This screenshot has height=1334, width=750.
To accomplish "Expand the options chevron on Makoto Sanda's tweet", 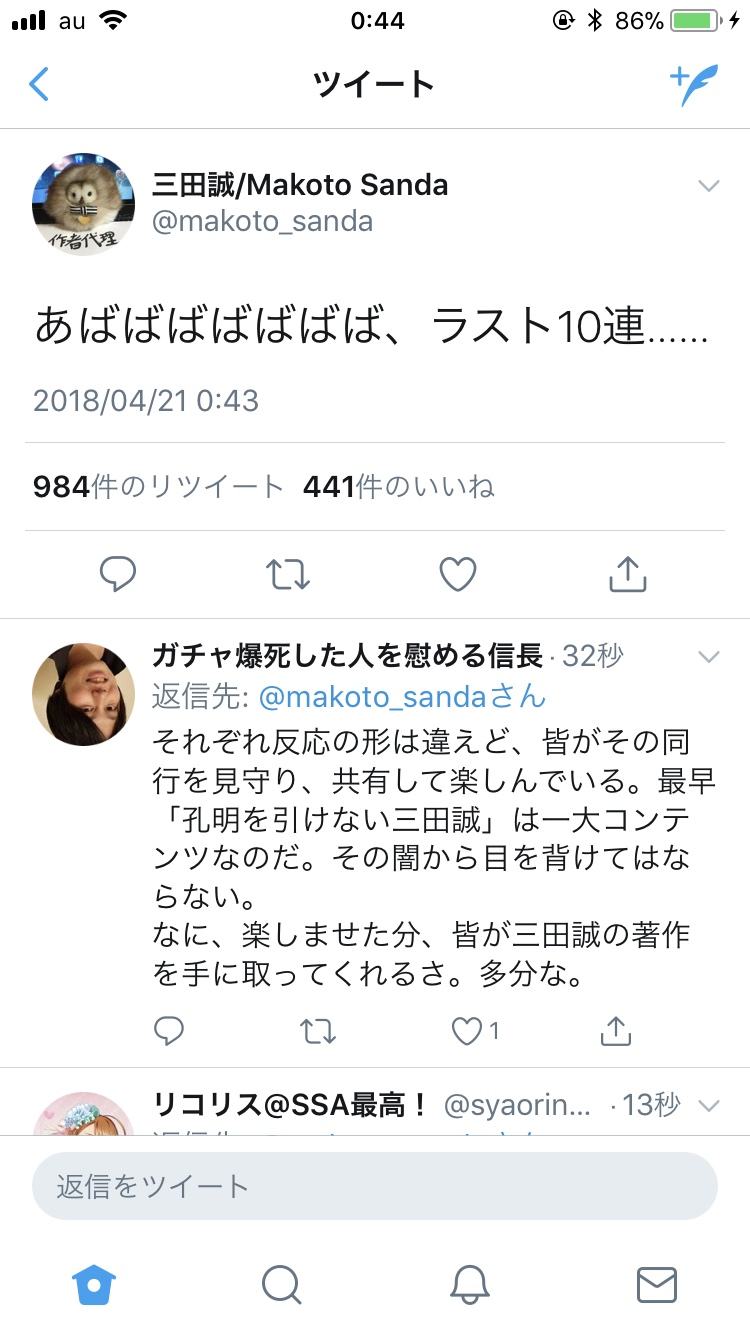I will click(x=708, y=186).
